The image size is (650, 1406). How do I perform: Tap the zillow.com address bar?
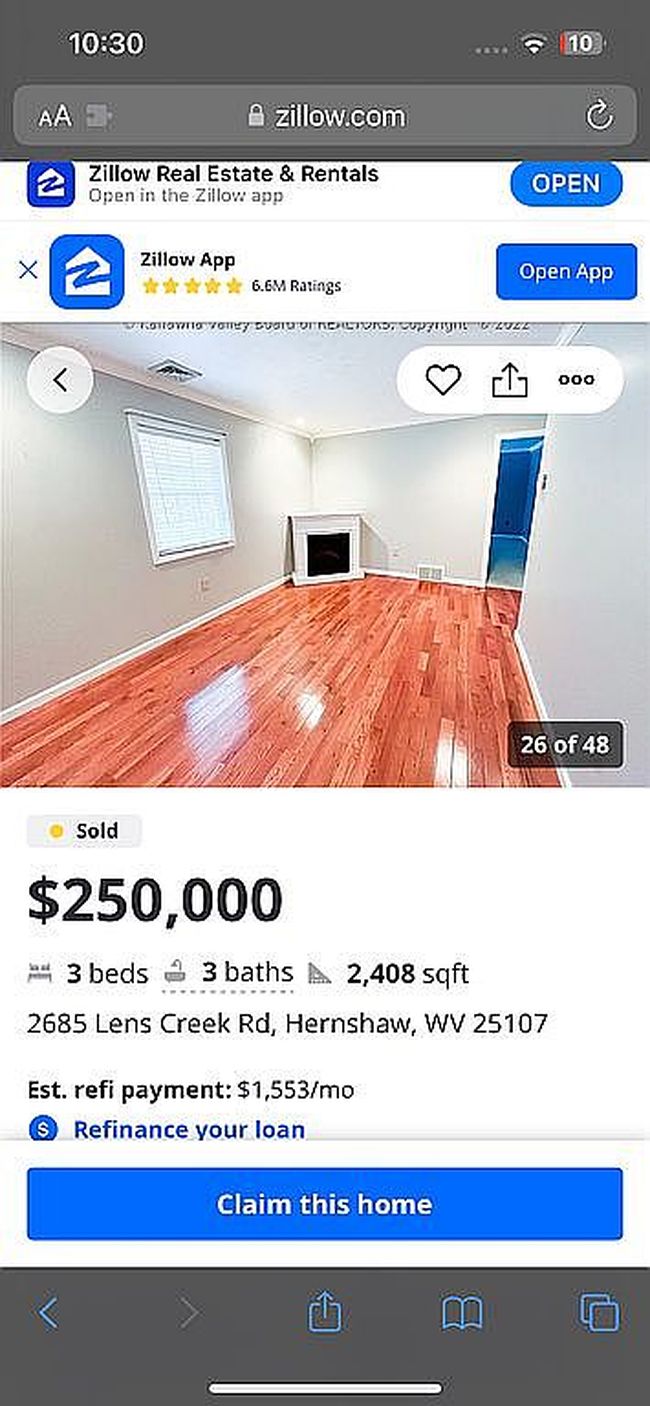click(326, 117)
